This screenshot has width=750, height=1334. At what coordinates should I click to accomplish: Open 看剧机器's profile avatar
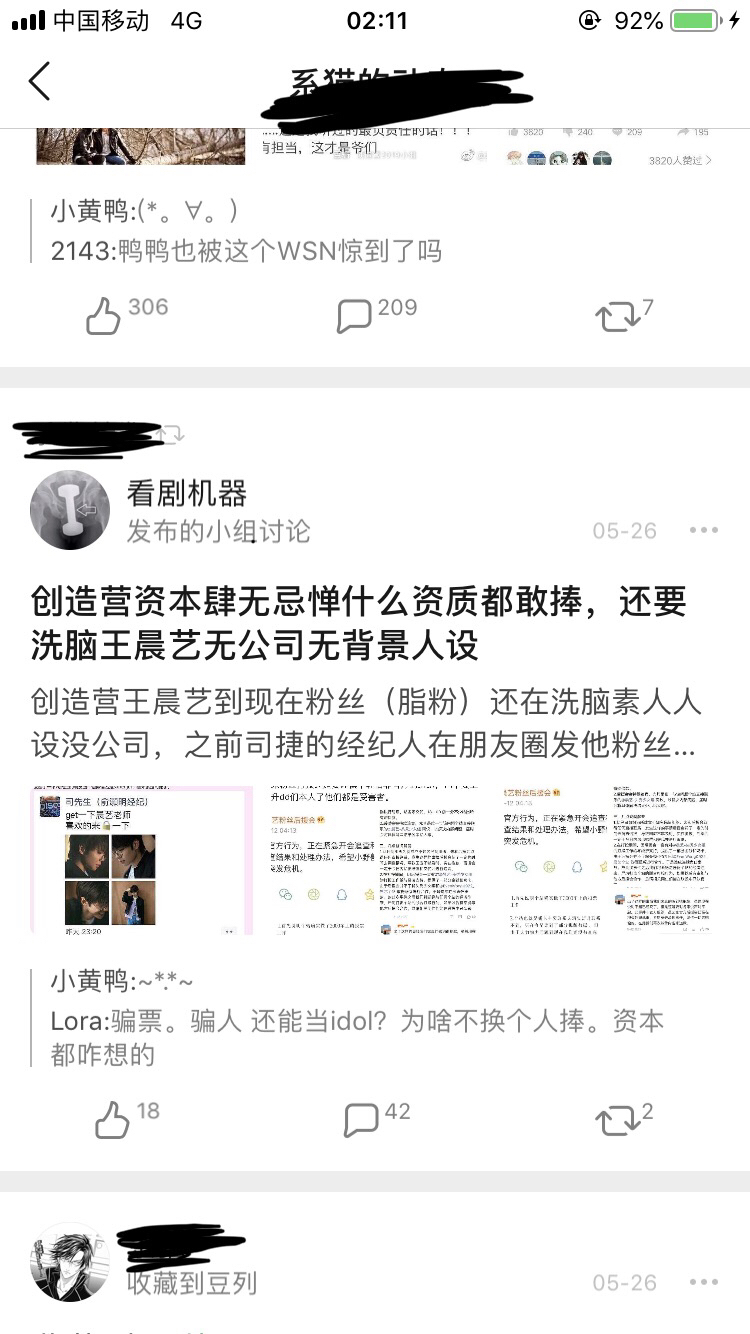[70, 510]
